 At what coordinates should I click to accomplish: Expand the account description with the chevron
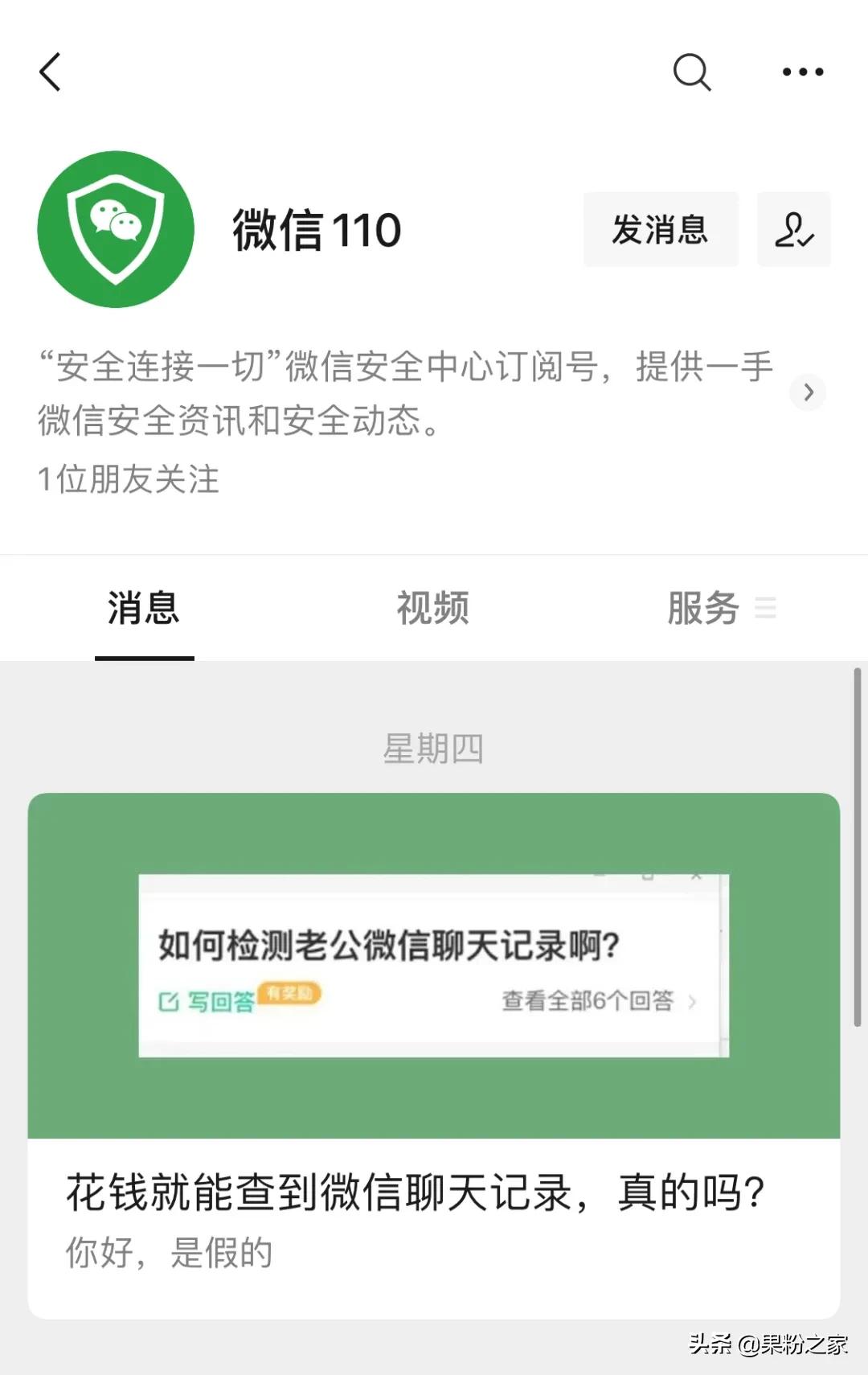809,392
